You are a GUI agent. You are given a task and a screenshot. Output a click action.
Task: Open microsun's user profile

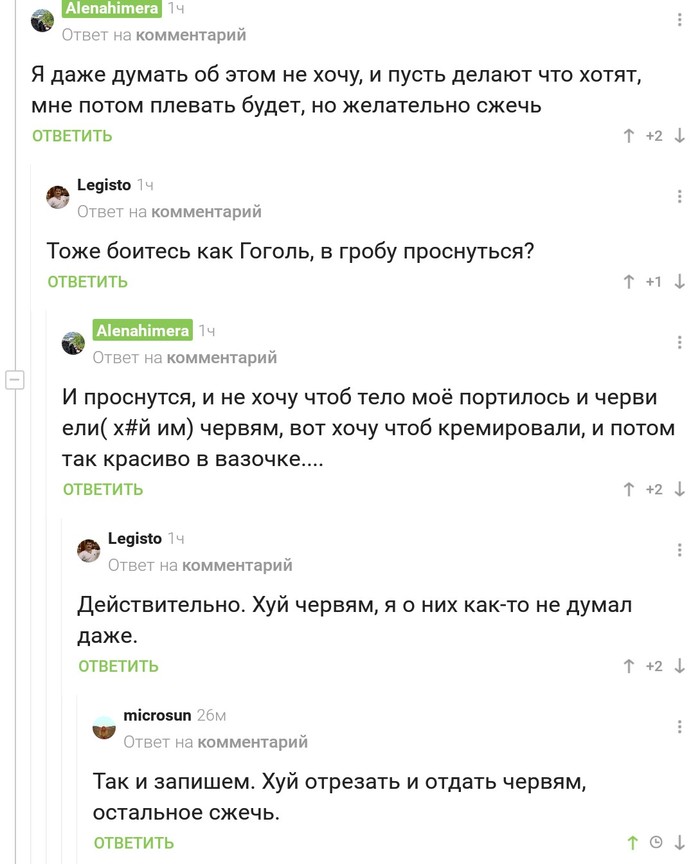pos(157,715)
